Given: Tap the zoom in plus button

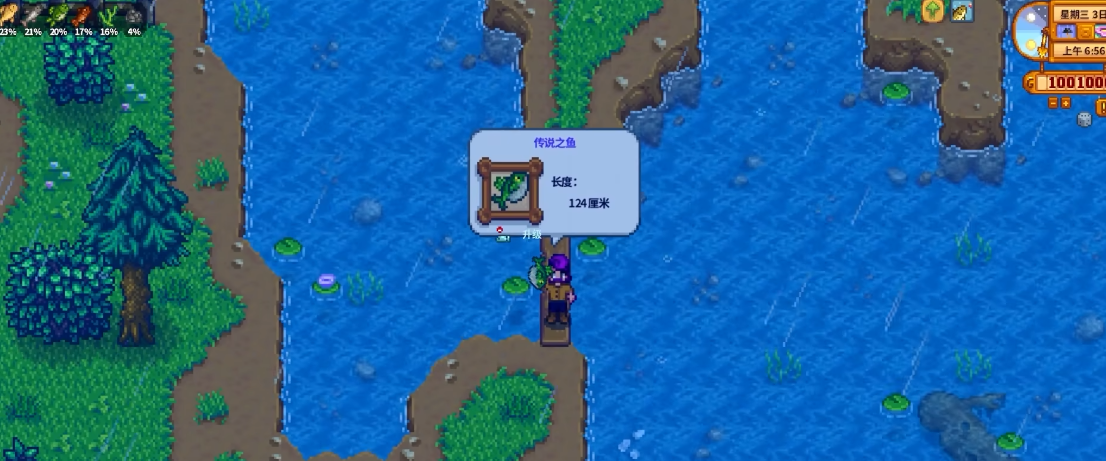Looking at the screenshot, I should click(1066, 102).
